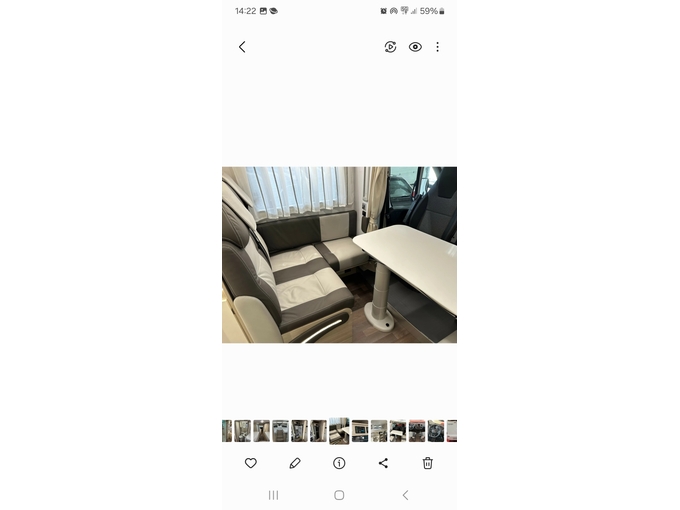The height and width of the screenshot is (510, 680).
Task: Mark this photo as favorite
Action: (x=251, y=463)
